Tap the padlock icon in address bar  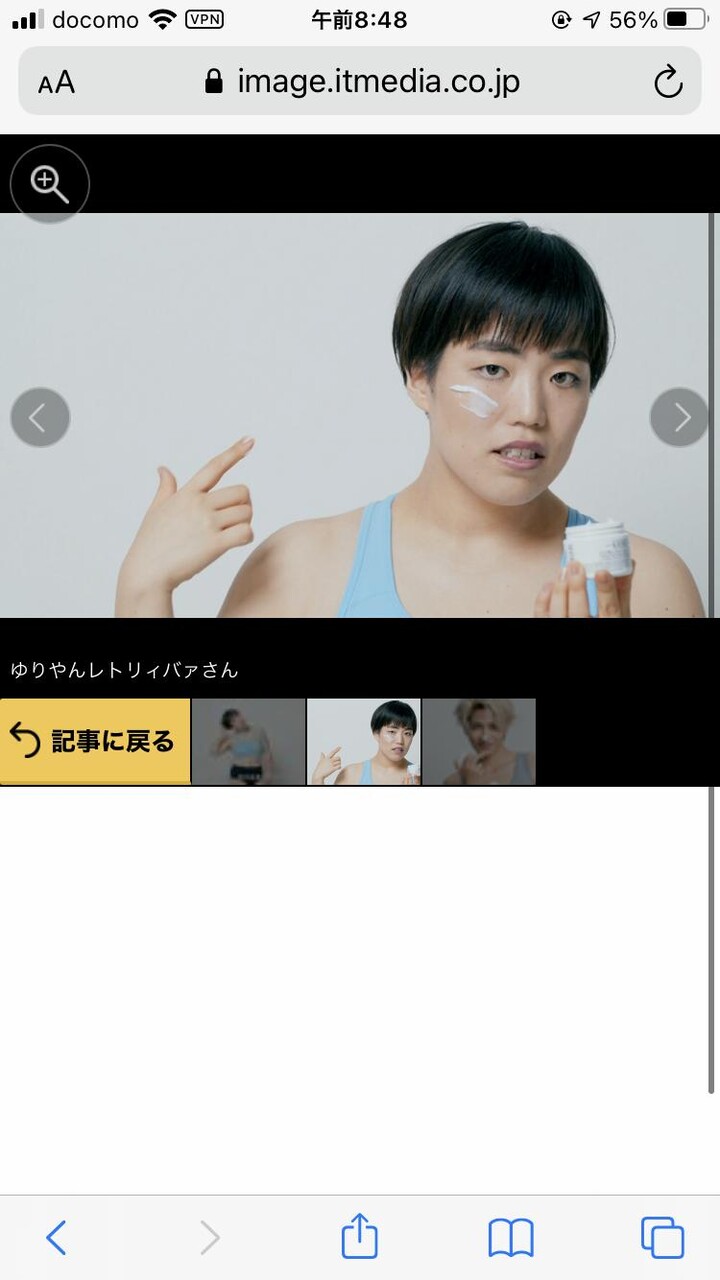[212, 82]
